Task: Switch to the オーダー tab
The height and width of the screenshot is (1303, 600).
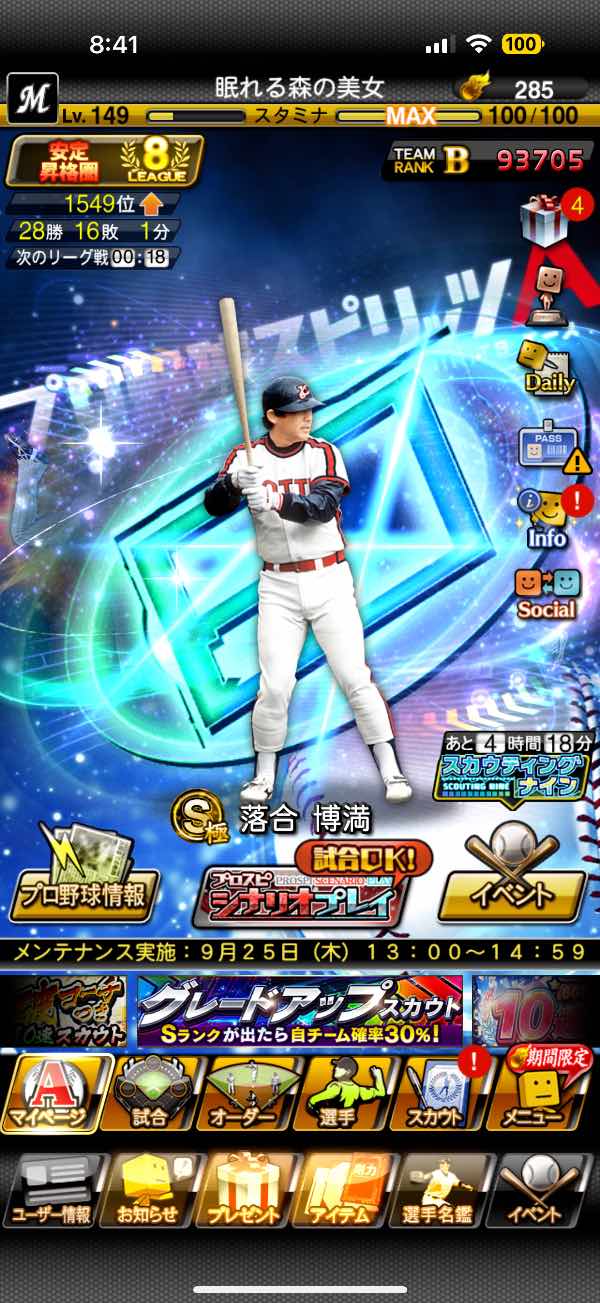Action: [x=245, y=1095]
